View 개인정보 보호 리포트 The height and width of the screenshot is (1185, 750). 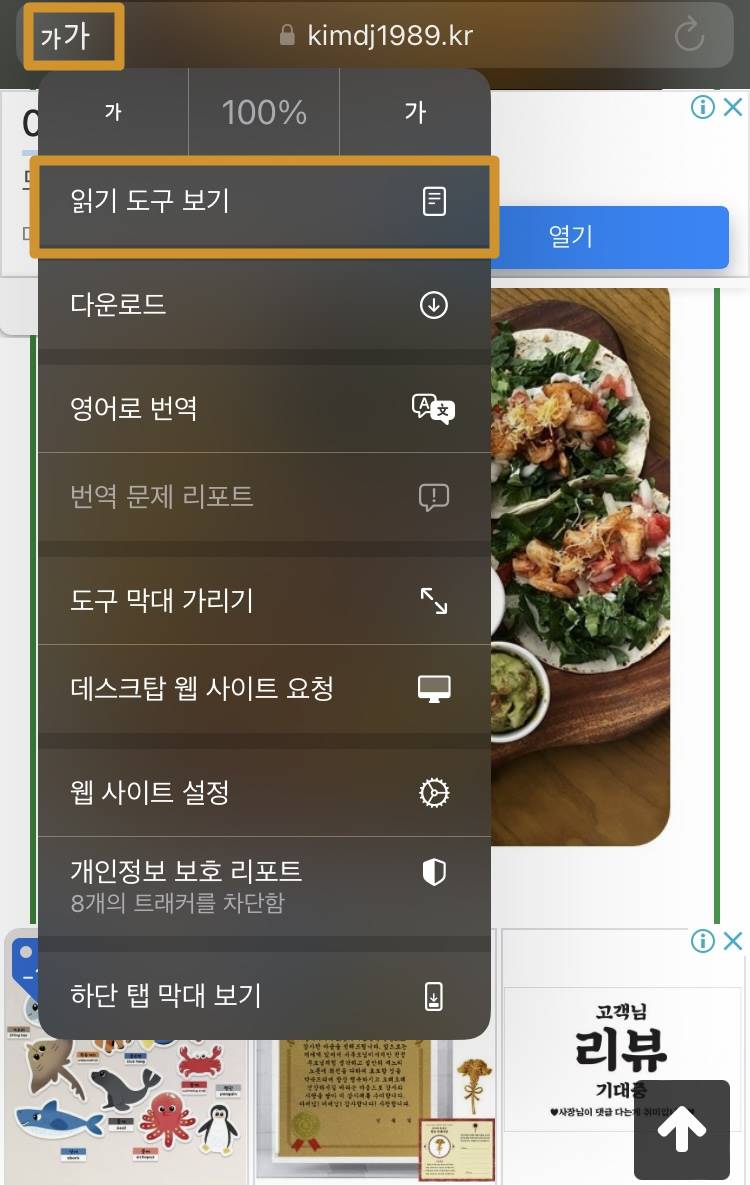pos(264,884)
